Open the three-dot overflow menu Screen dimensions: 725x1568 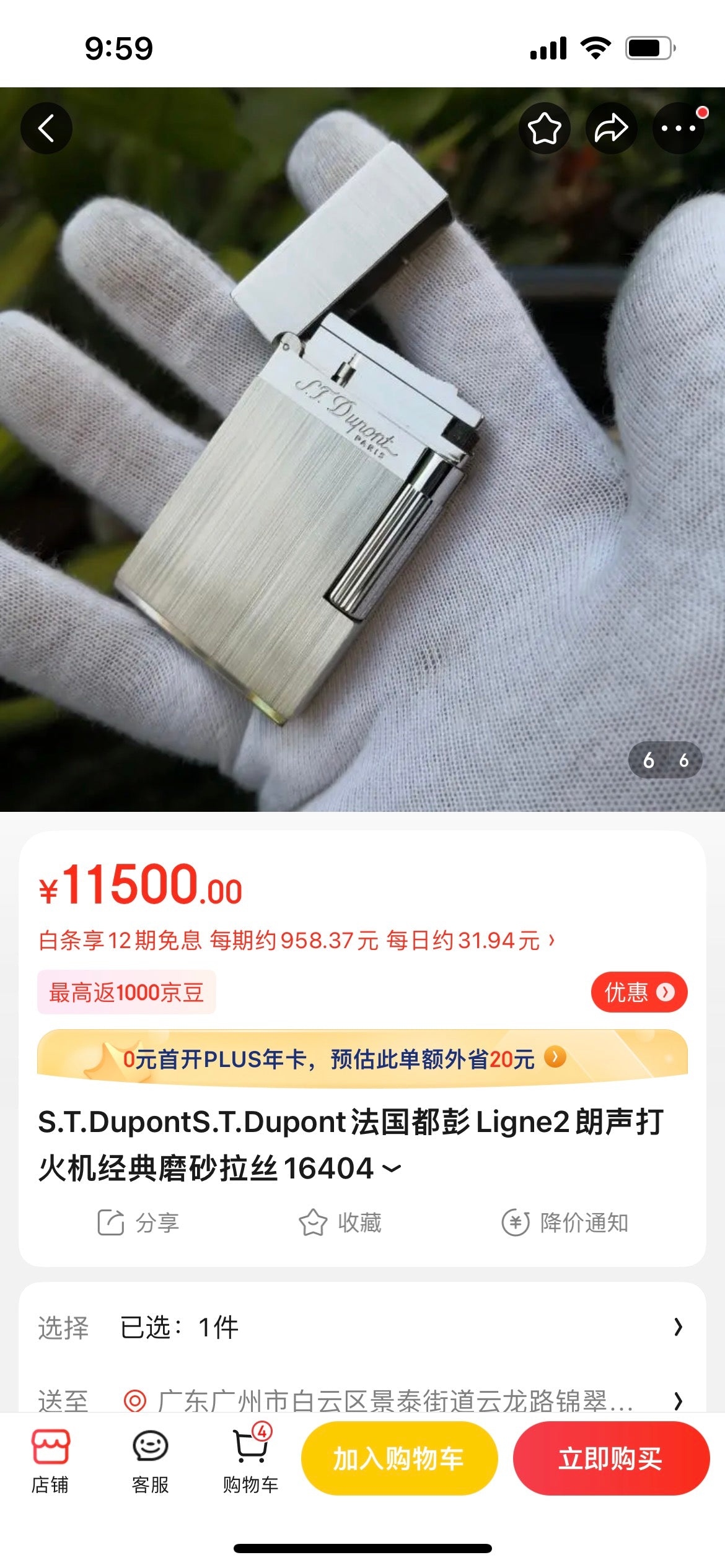[678, 128]
